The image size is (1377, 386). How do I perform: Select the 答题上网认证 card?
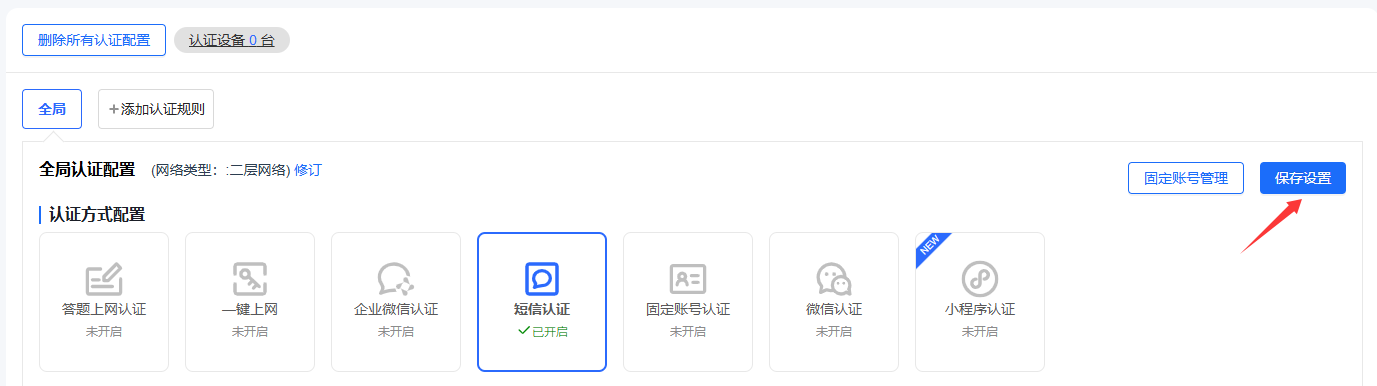(104, 302)
